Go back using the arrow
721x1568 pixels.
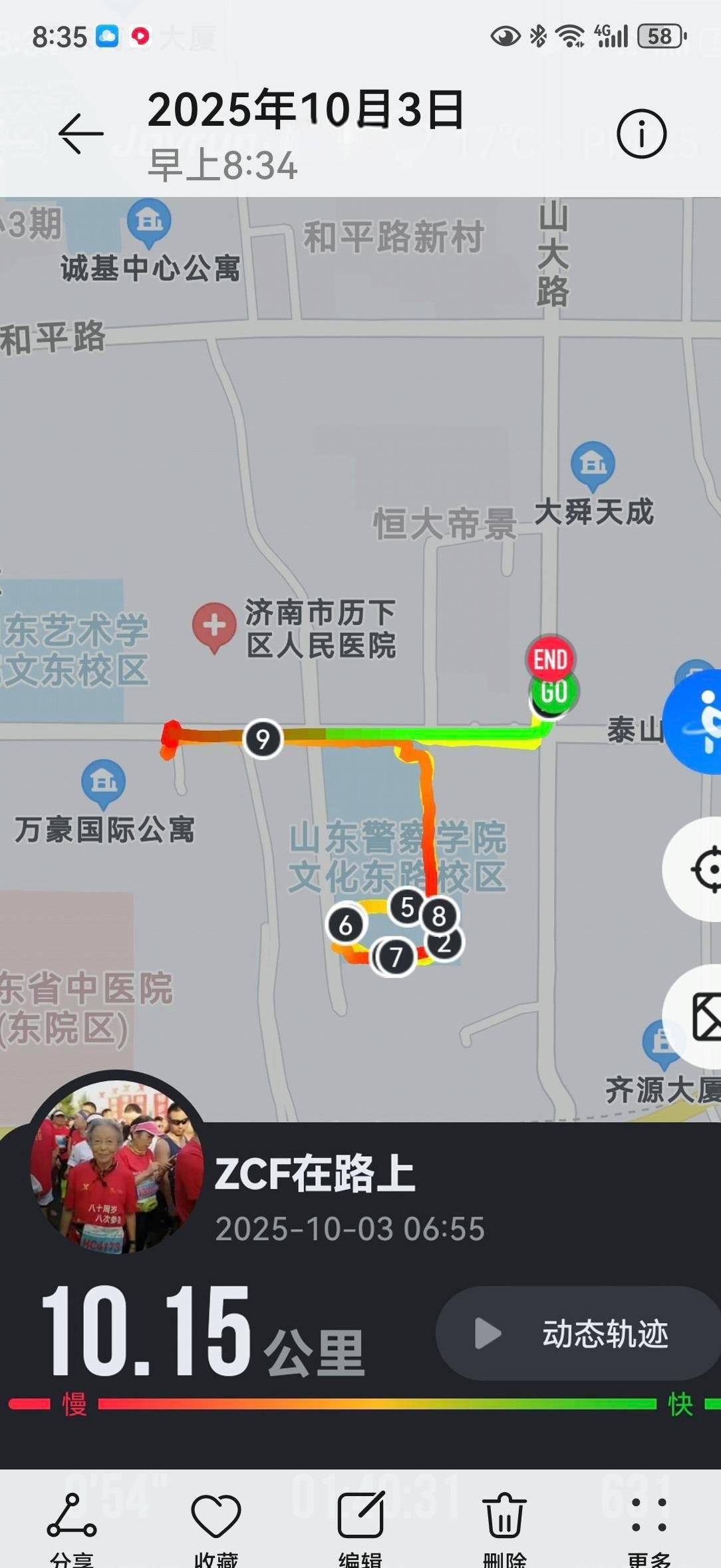click(x=81, y=134)
